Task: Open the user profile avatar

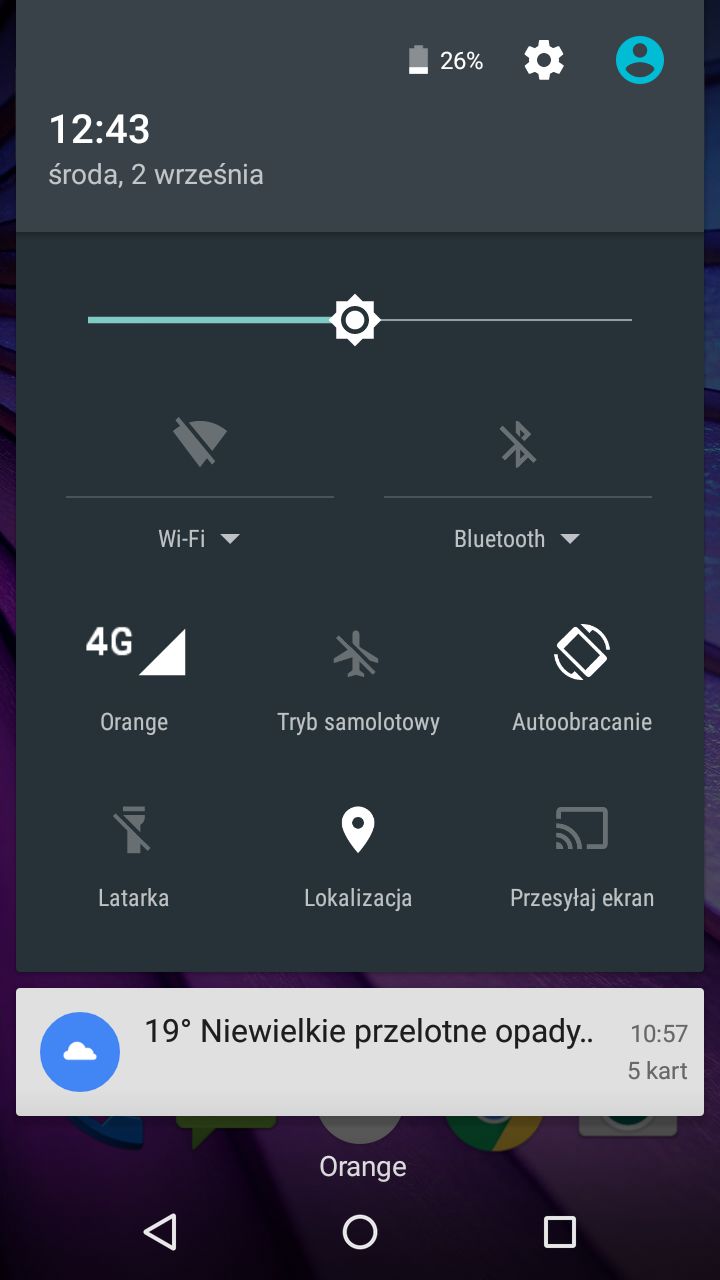Action: (639, 59)
